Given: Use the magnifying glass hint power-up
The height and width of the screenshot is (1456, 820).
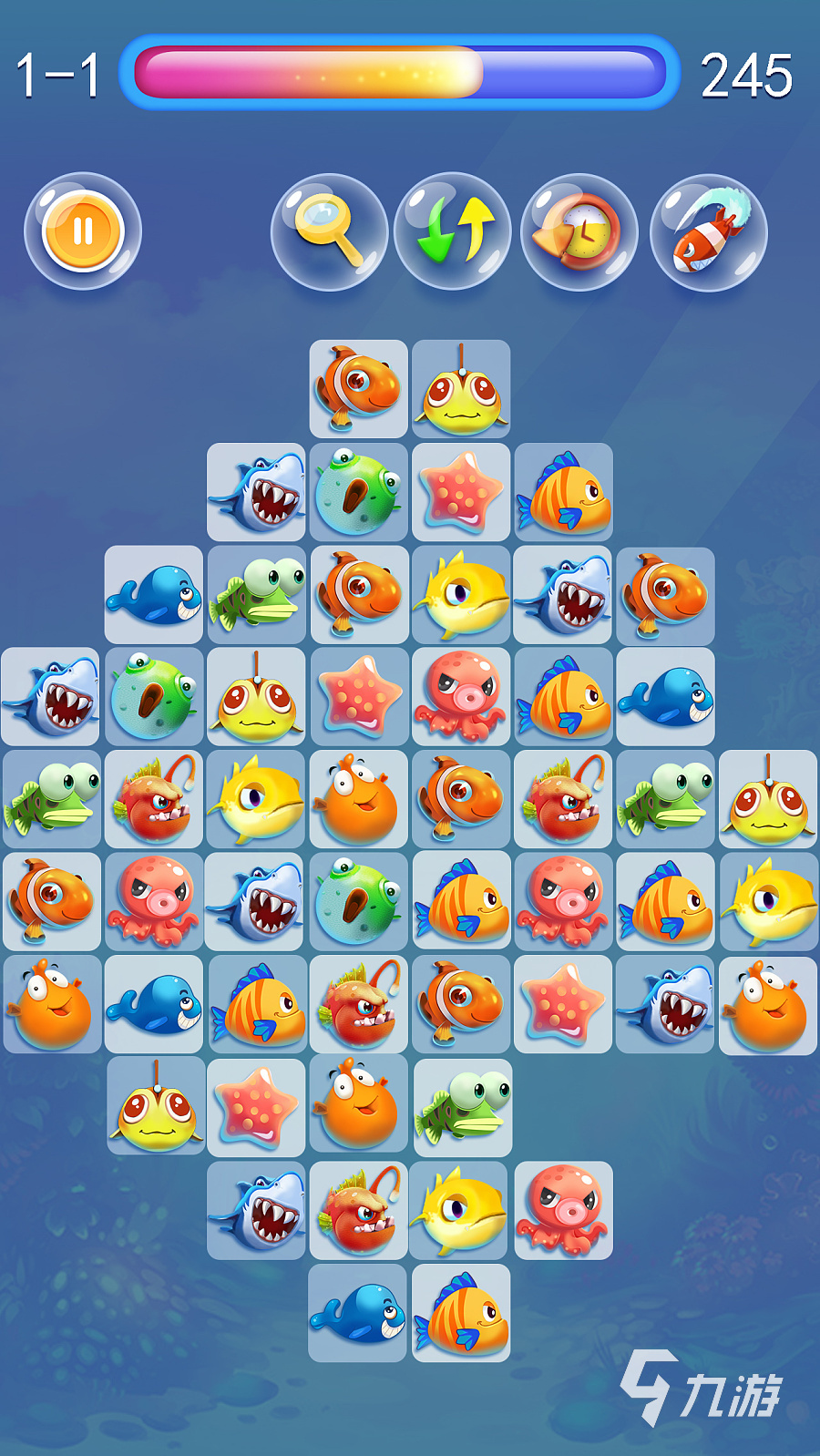Looking at the screenshot, I should 329,232.
